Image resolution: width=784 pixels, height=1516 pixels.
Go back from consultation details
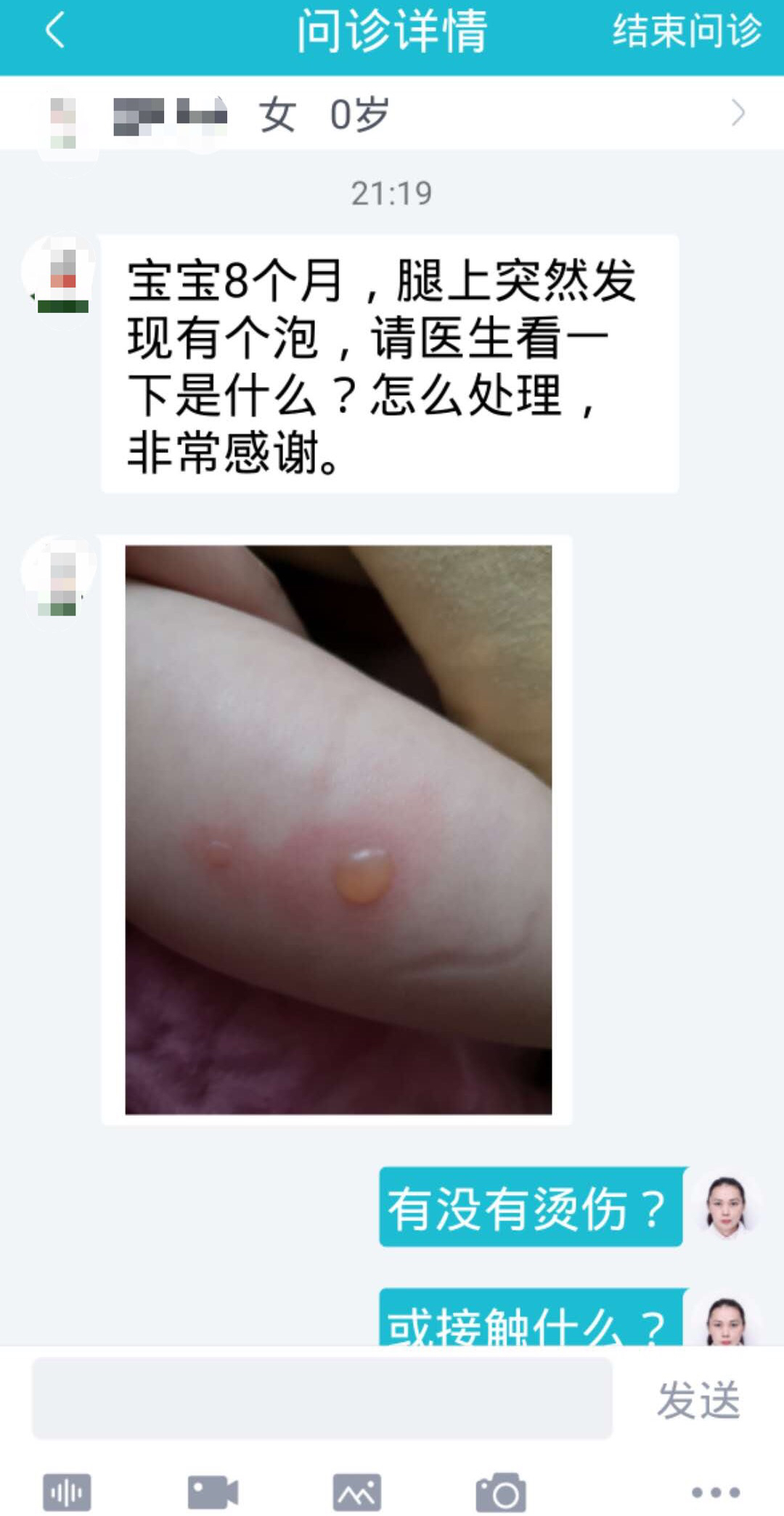point(55,32)
